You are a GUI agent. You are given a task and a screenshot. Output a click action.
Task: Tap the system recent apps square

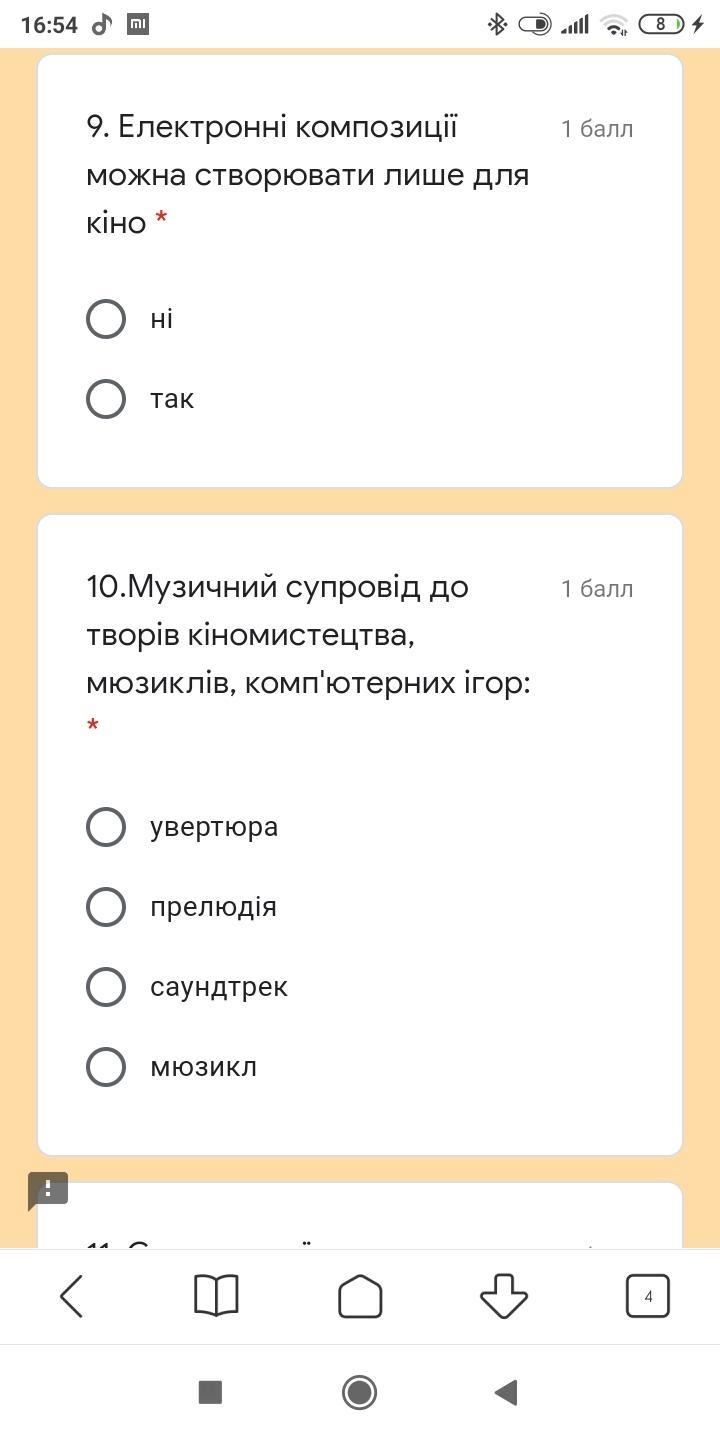tap(210, 1392)
